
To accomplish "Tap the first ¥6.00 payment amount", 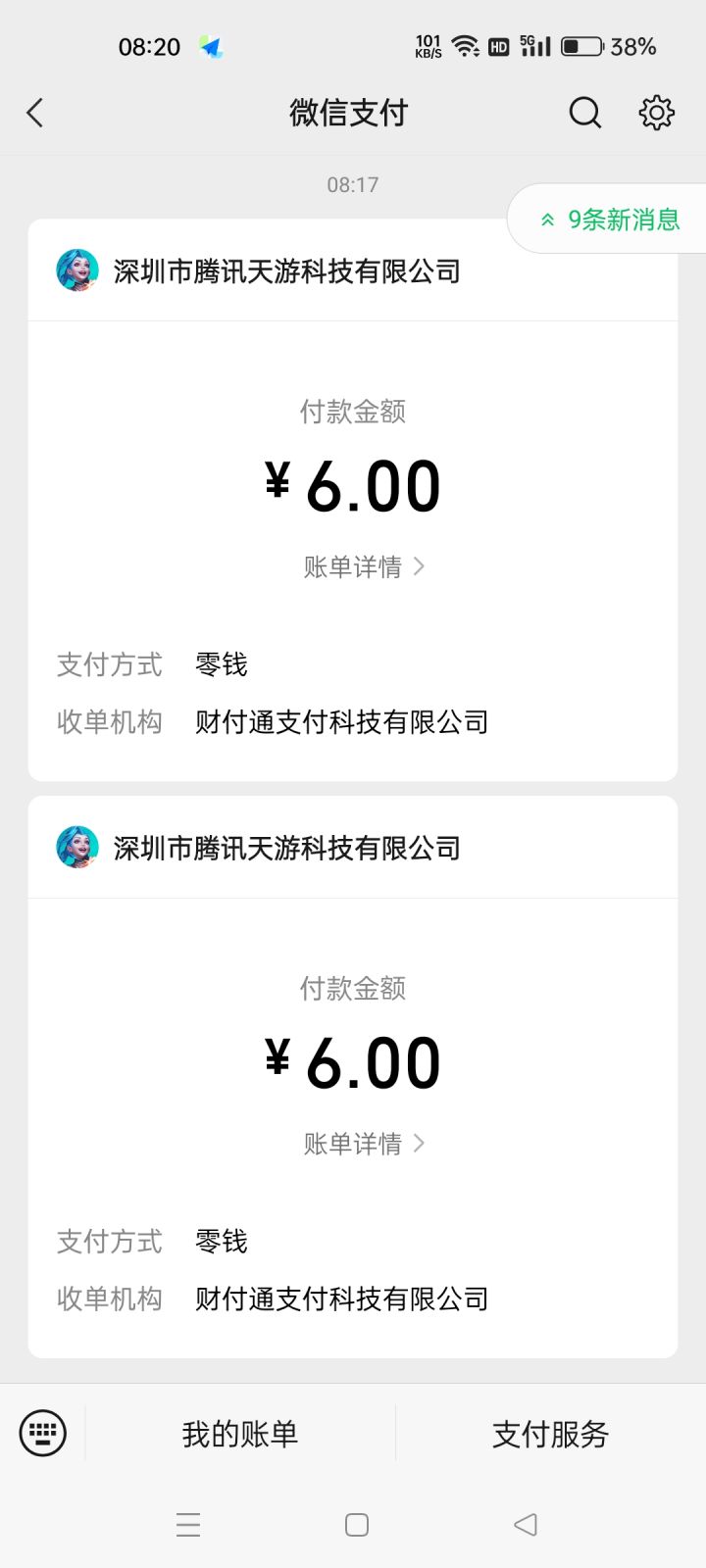I will tap(353, 484).
